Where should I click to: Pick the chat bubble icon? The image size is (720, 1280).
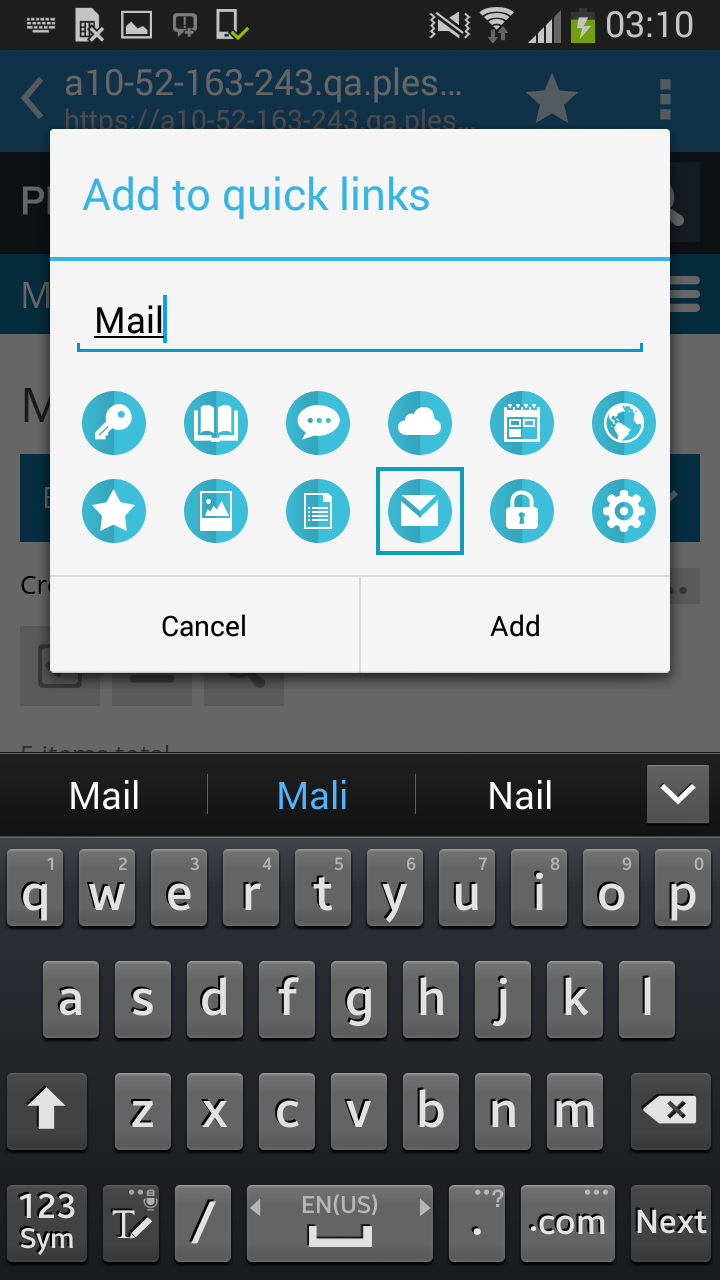(318, 423)
